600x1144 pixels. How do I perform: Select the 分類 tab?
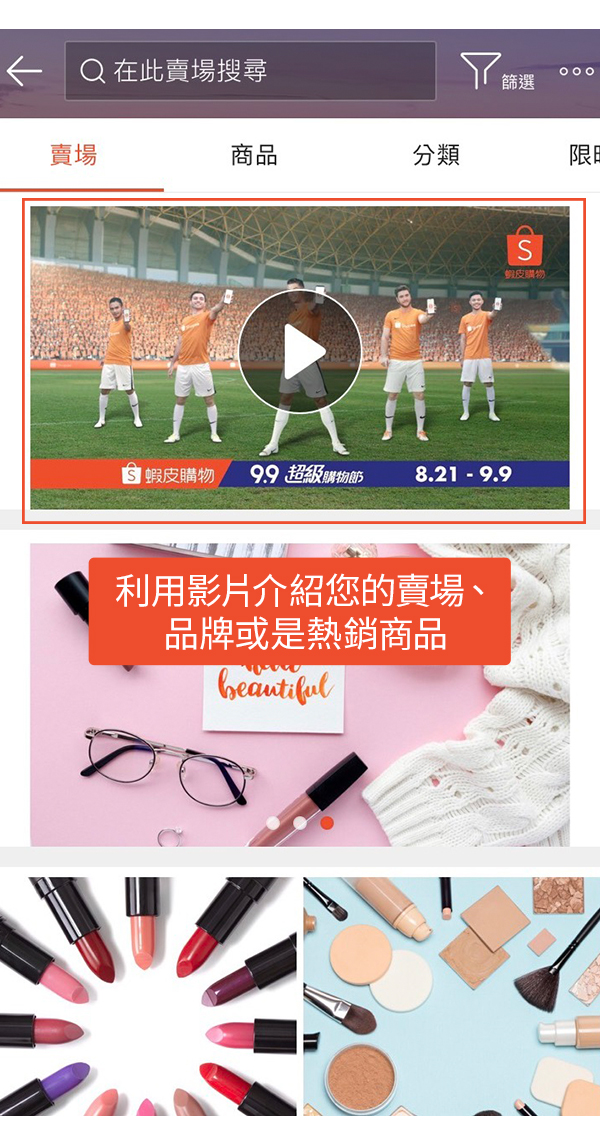point(436,155)
